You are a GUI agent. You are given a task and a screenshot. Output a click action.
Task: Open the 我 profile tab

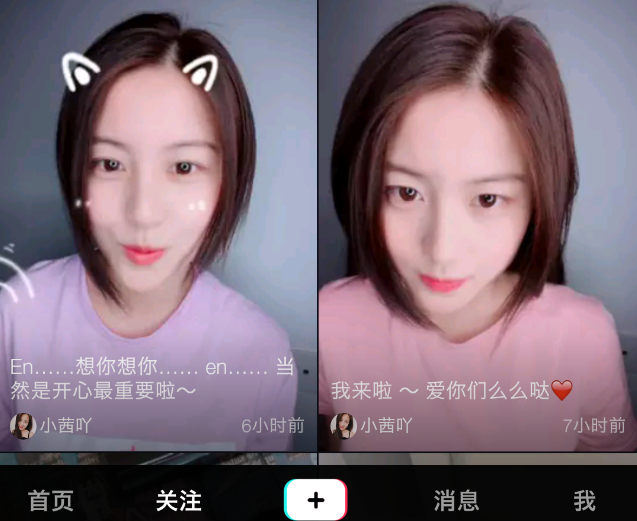(584, 500)
